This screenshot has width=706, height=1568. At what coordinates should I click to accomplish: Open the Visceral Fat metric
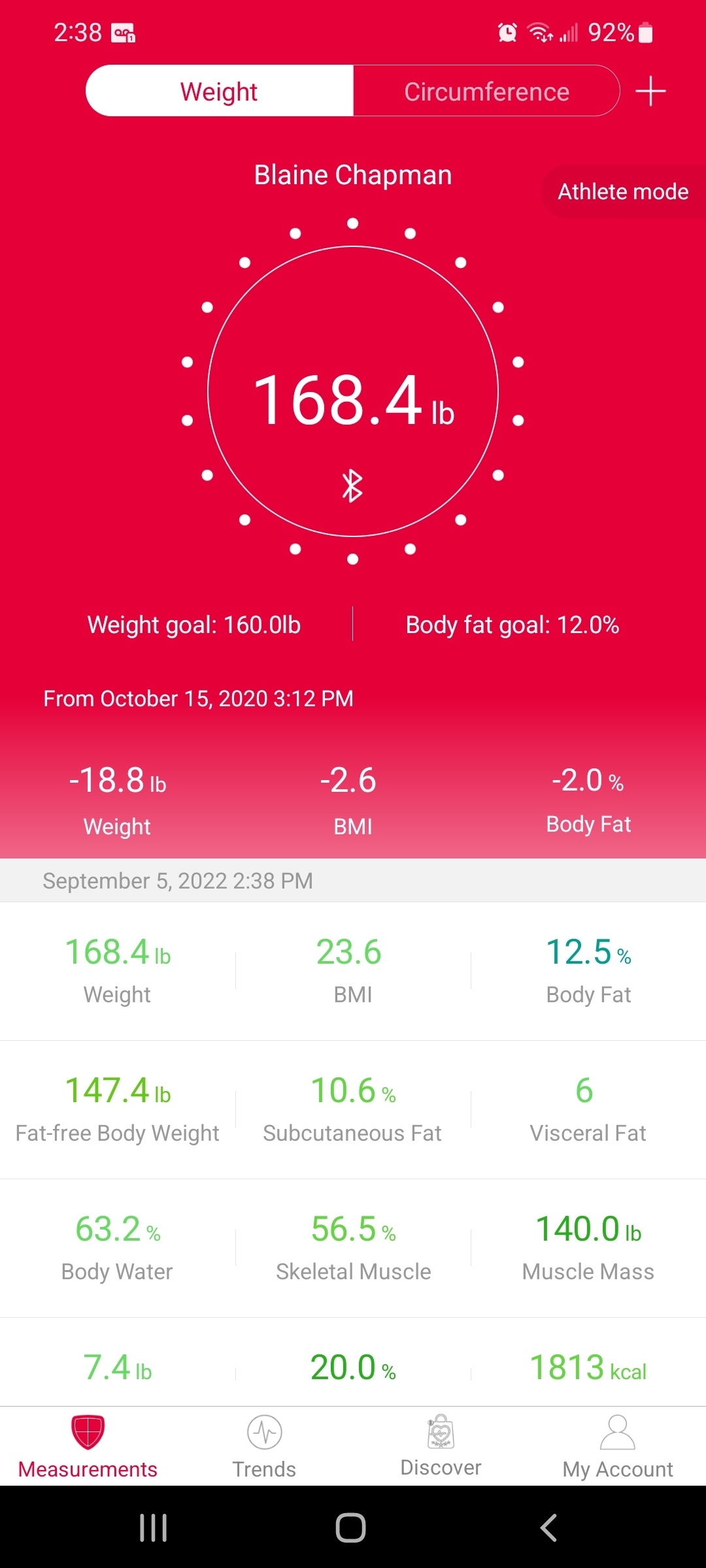[588, 1109]
